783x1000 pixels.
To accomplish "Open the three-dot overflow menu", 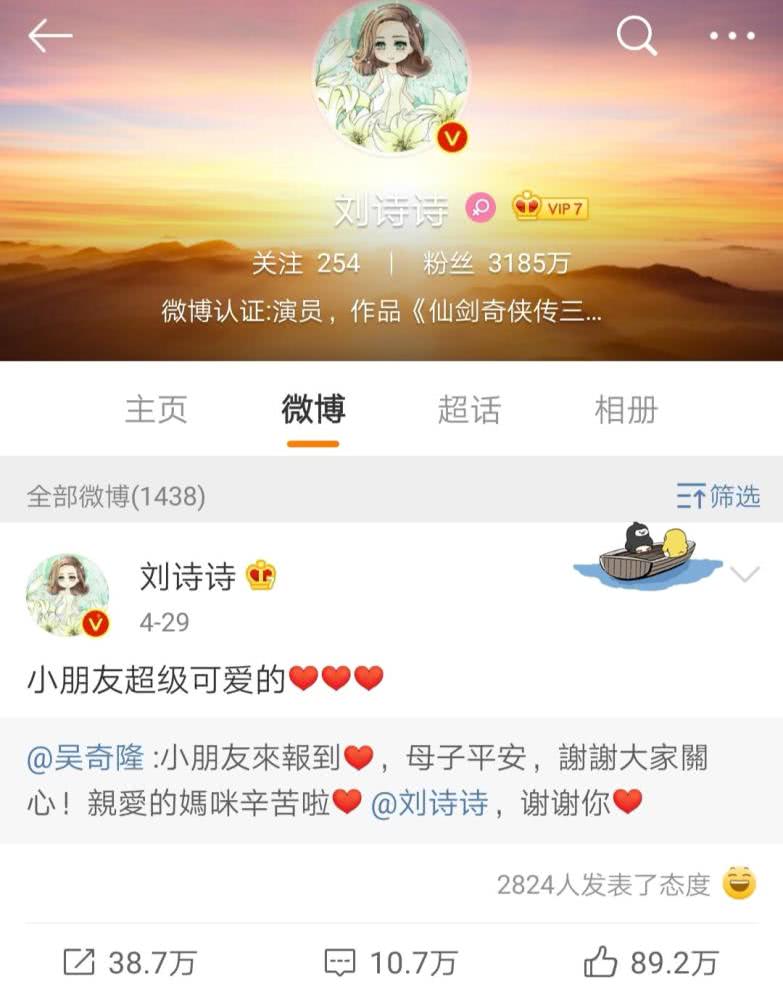I will tap(732, 37).
